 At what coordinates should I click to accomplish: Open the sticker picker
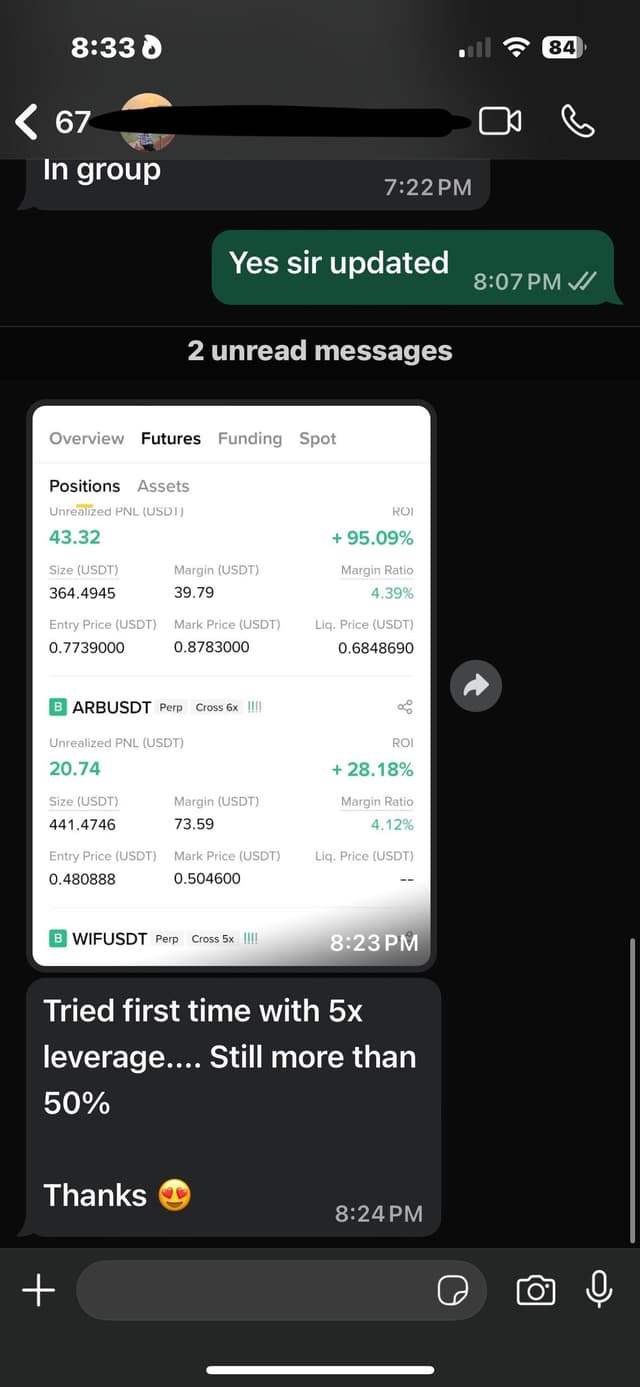(x=453, y=1291)
